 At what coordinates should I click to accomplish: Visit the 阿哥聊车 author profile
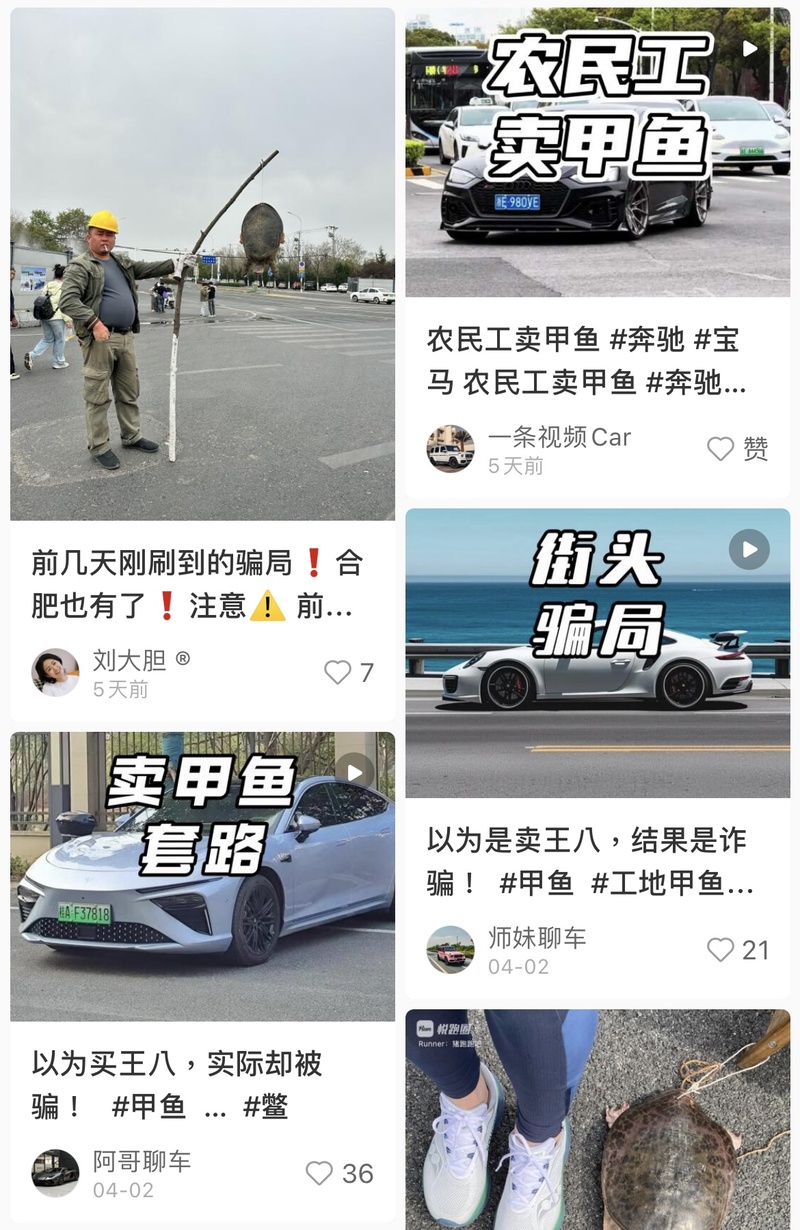[55, 1173]
